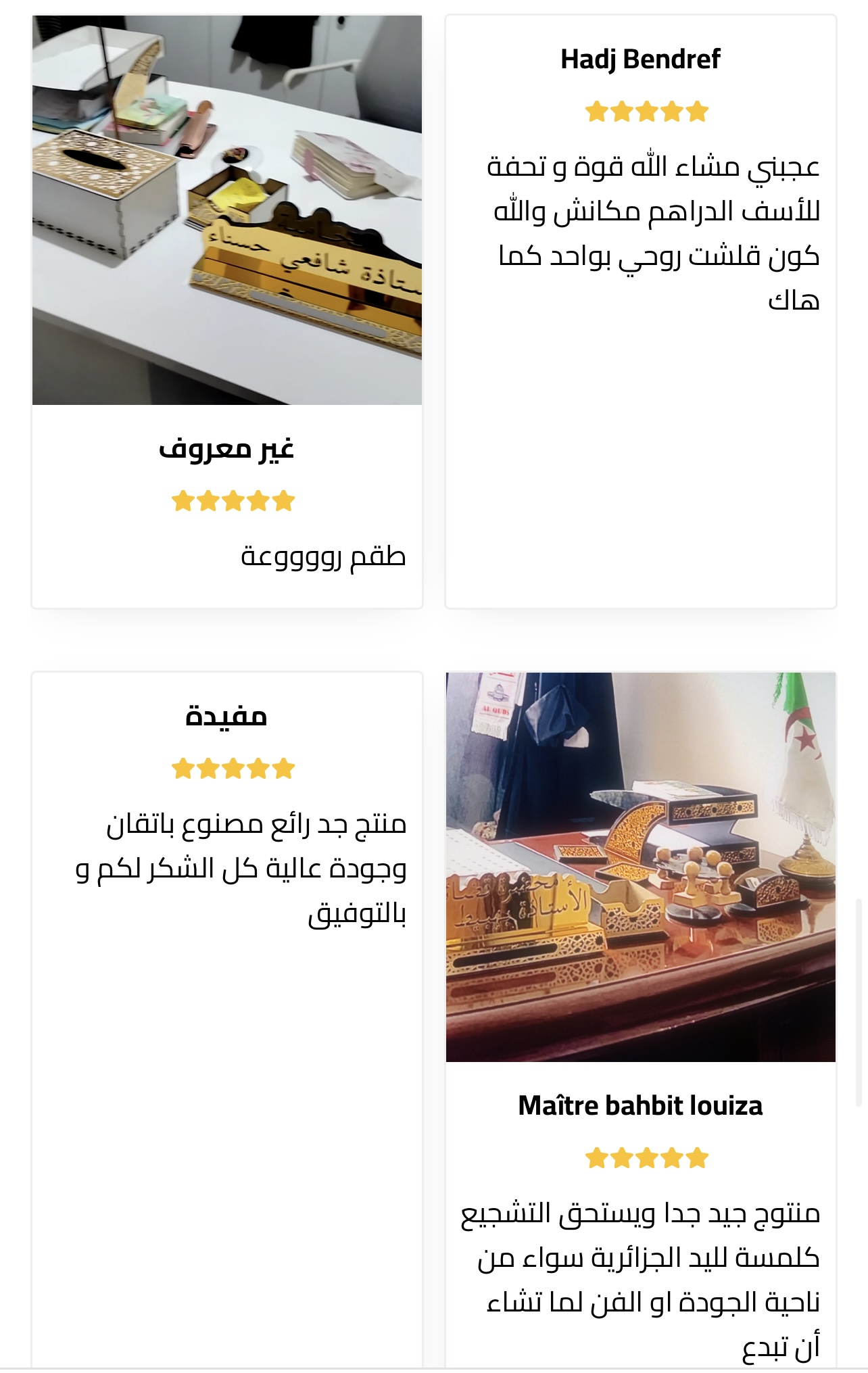Open Maître bahbit louiza's review photo

tap(640, 867)
